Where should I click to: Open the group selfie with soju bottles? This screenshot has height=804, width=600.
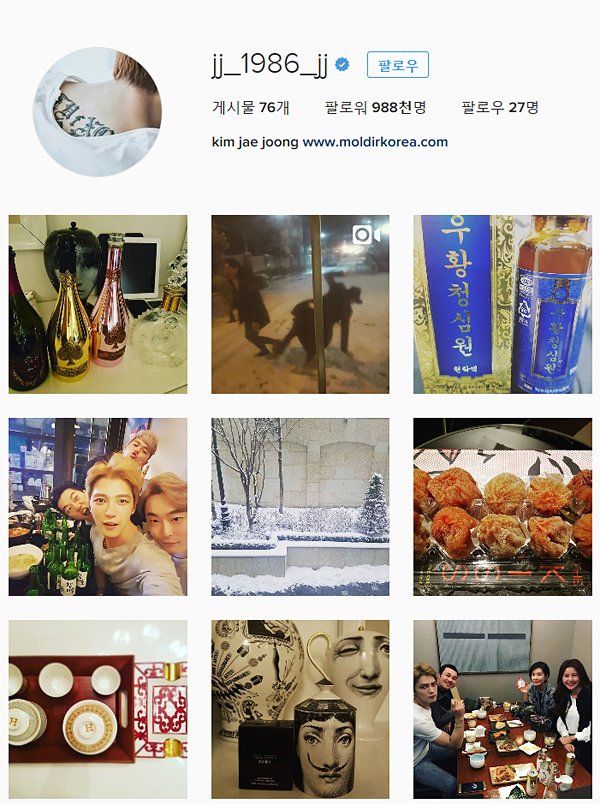click(x=98, y=506)
